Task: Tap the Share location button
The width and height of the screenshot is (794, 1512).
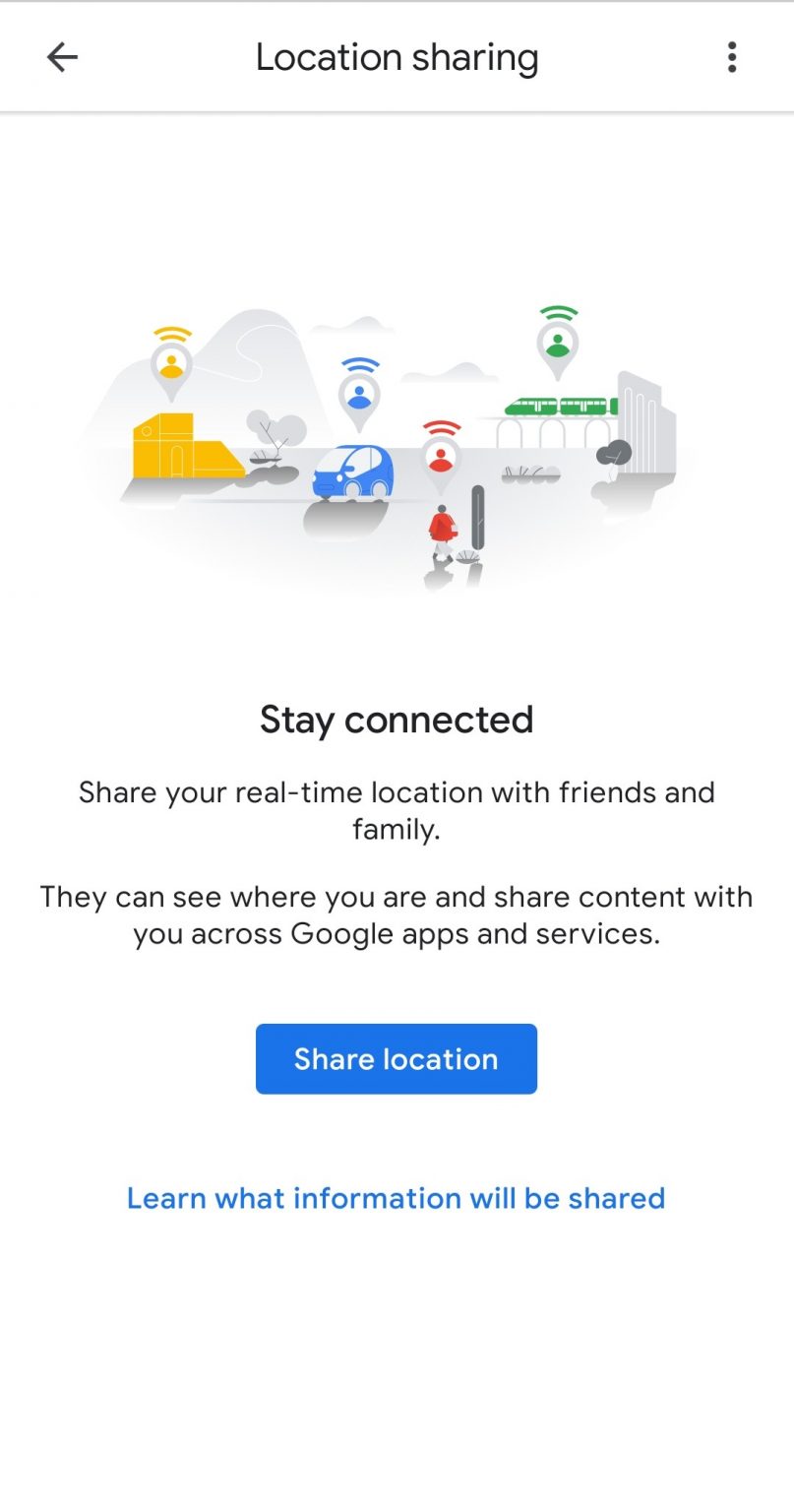Action: click(397, 1058)
